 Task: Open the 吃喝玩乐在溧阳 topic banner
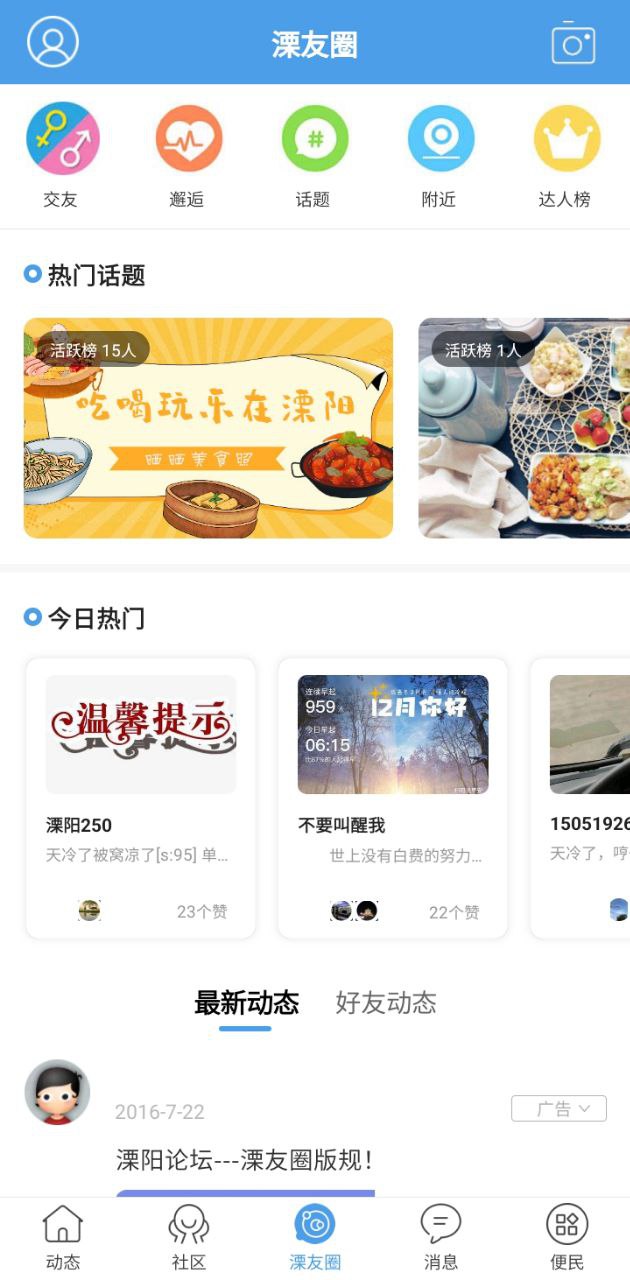(208, 428)
